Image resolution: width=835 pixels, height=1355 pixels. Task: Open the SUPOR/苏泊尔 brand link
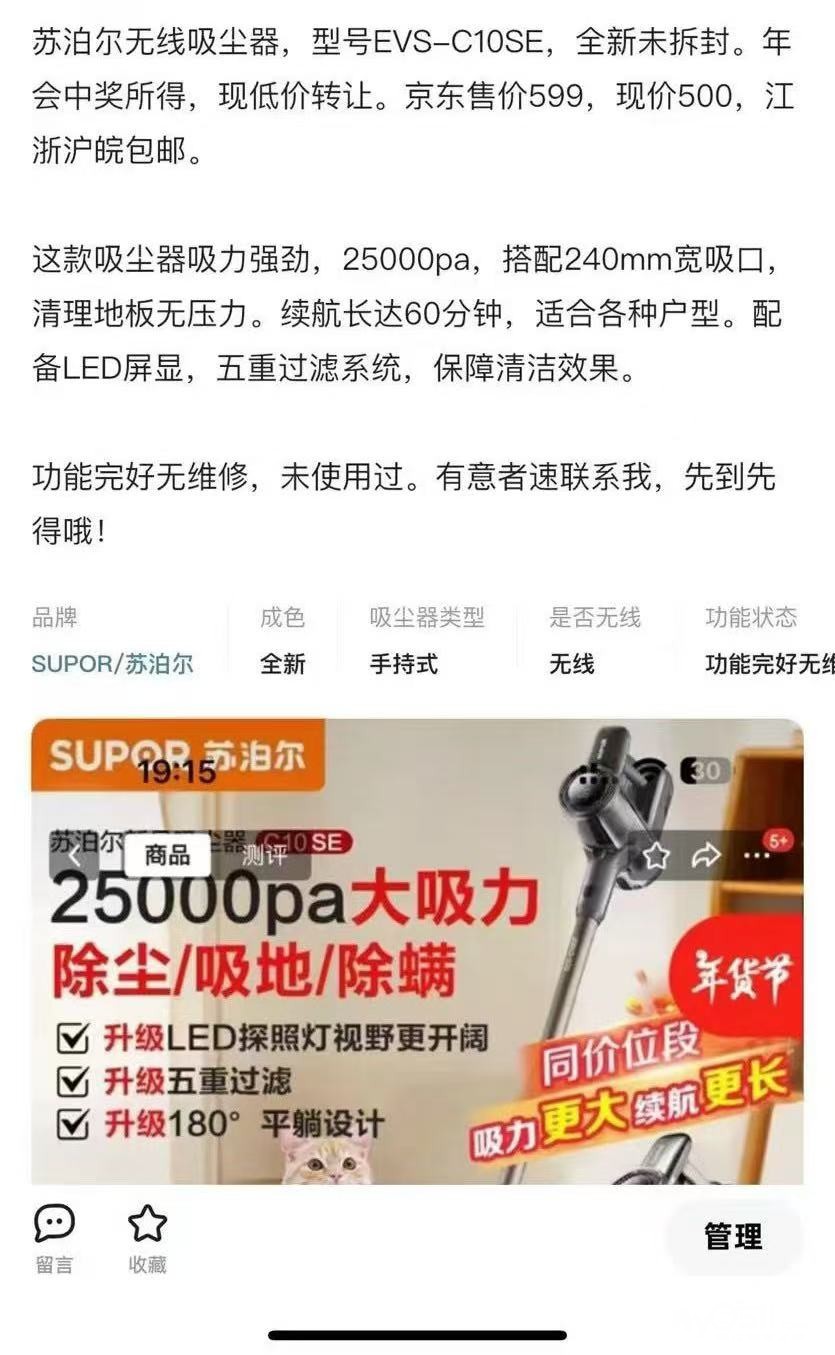[x=113, y=664]
